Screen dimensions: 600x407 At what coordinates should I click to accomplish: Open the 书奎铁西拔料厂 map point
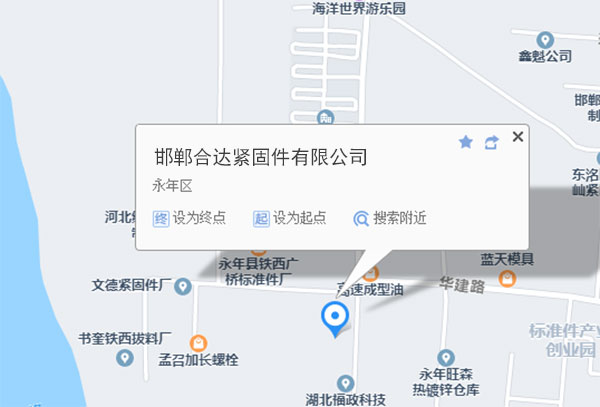click(125, 356)
